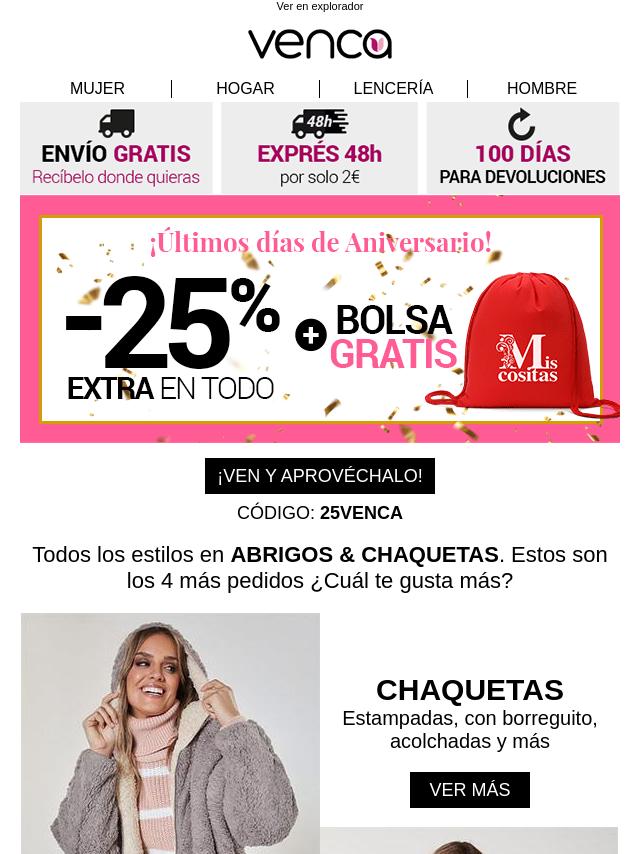Open the Envío Gratis info banner
Viewport: 640px width, 854px height.
116,149
